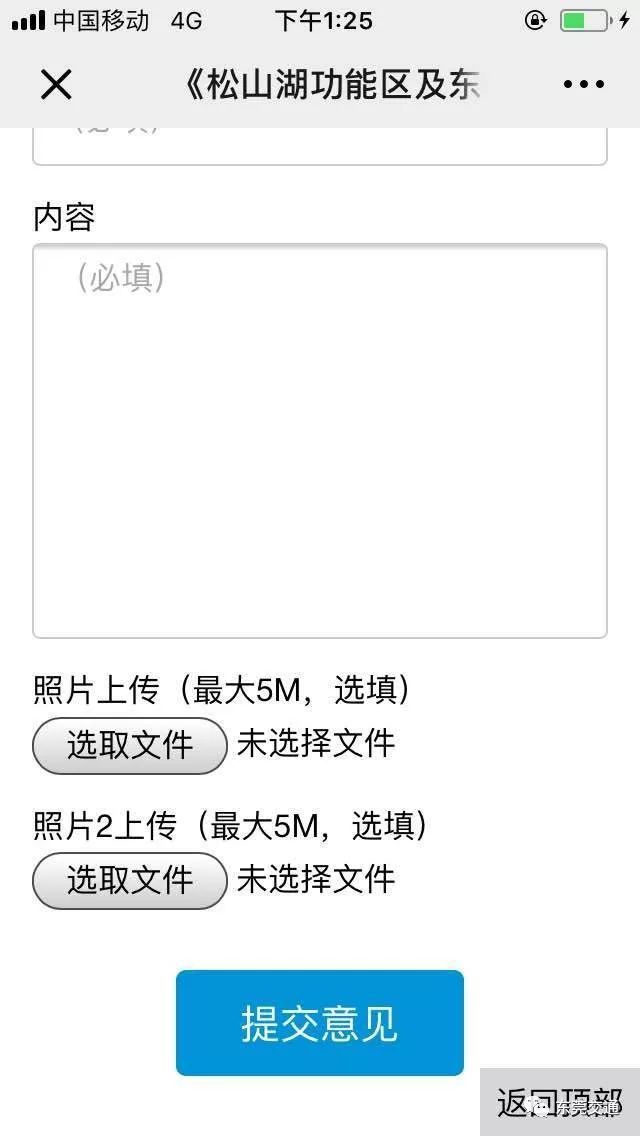This screenshot has height=1136, width=640.
Task: Focus the partially visible field above 内容
Action: pos(320,146)
